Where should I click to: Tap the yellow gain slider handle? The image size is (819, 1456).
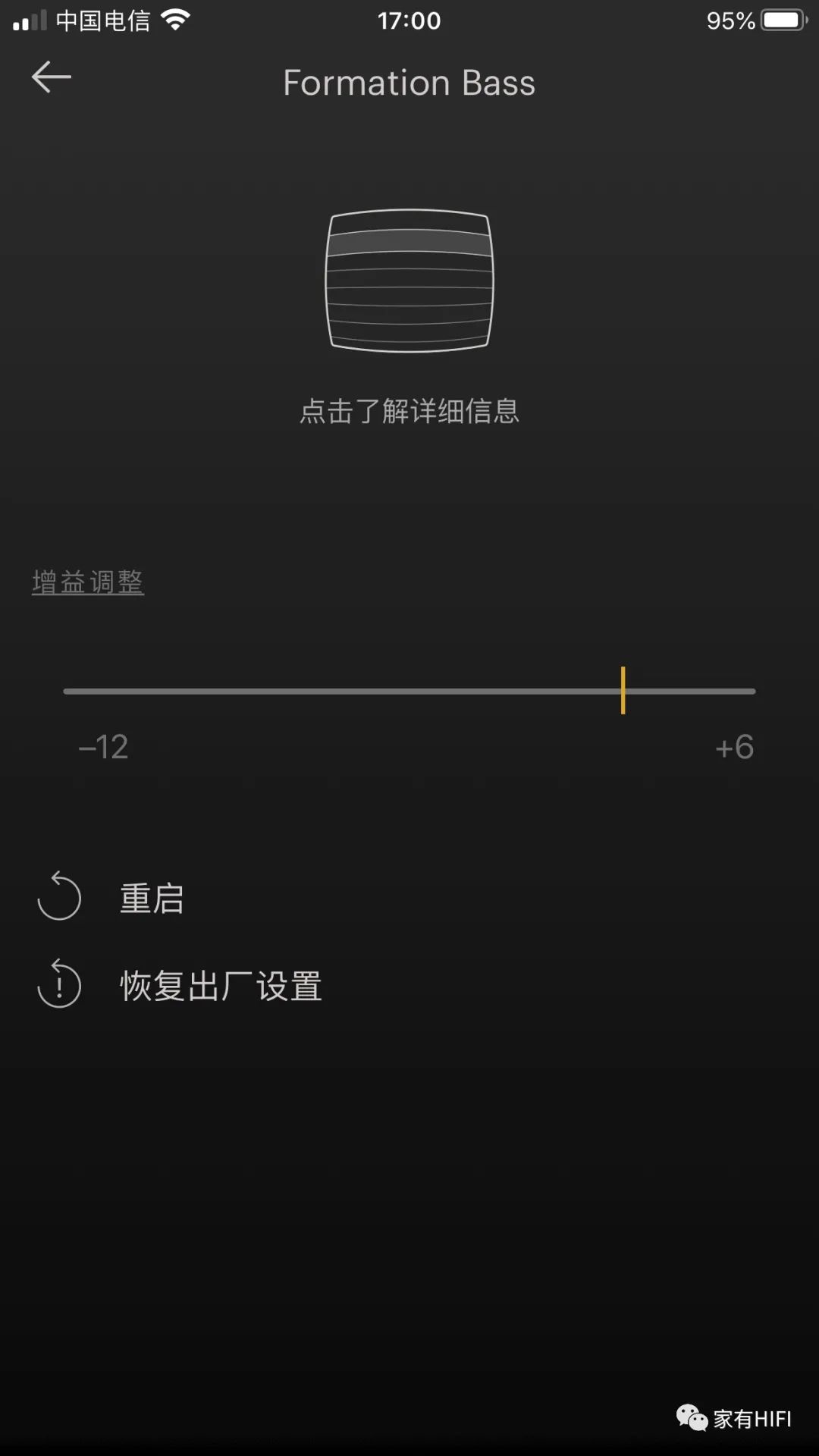click(x=623, y=691)
